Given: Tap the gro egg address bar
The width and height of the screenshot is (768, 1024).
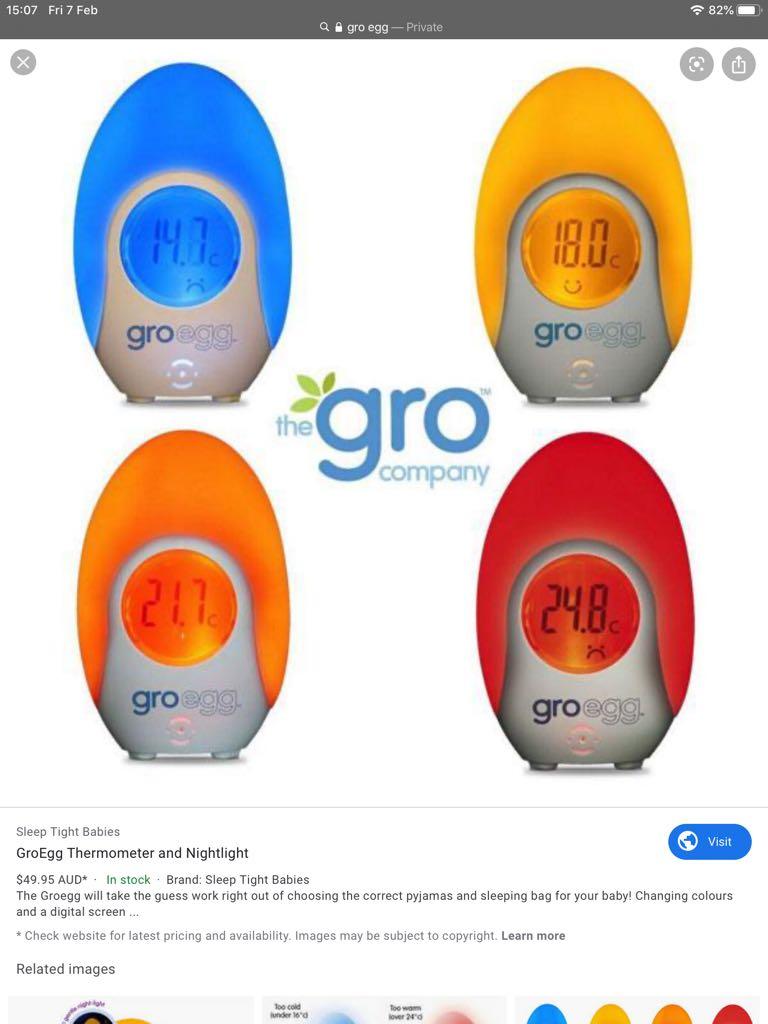Looking at the screenshot, I should coord(384,27).
